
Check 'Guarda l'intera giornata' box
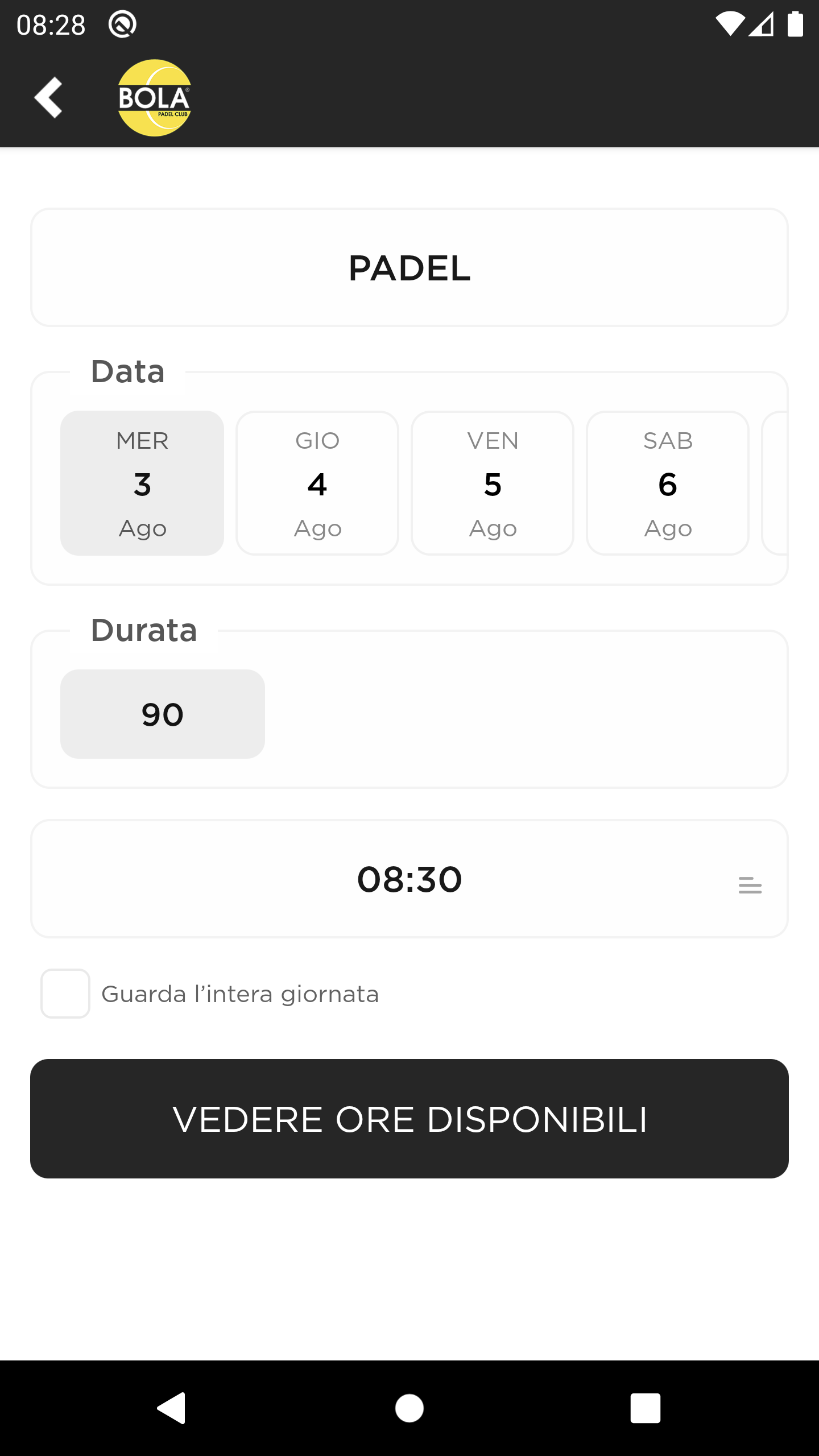point(65,994)
